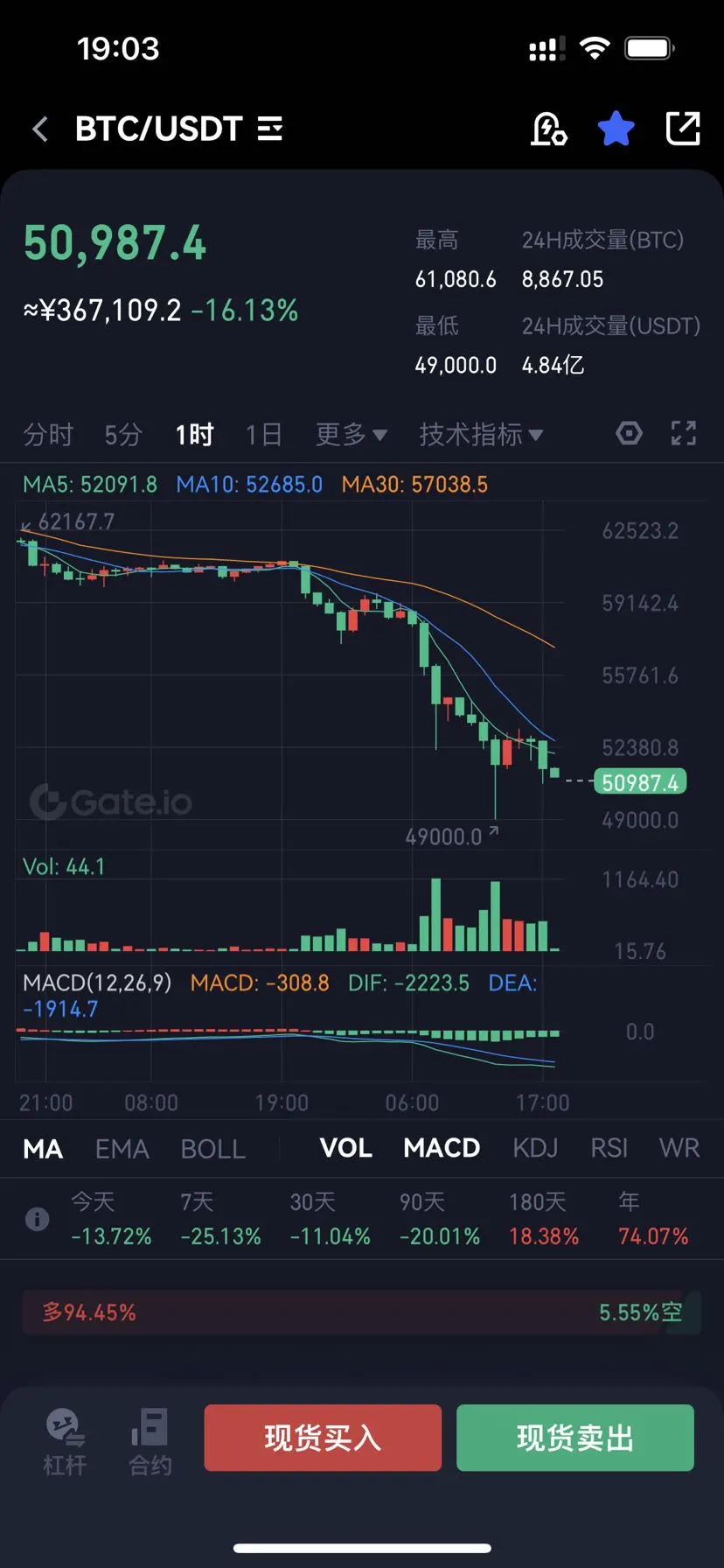Tap 现货卖出 to sell spot

(x=575, y=1438)
